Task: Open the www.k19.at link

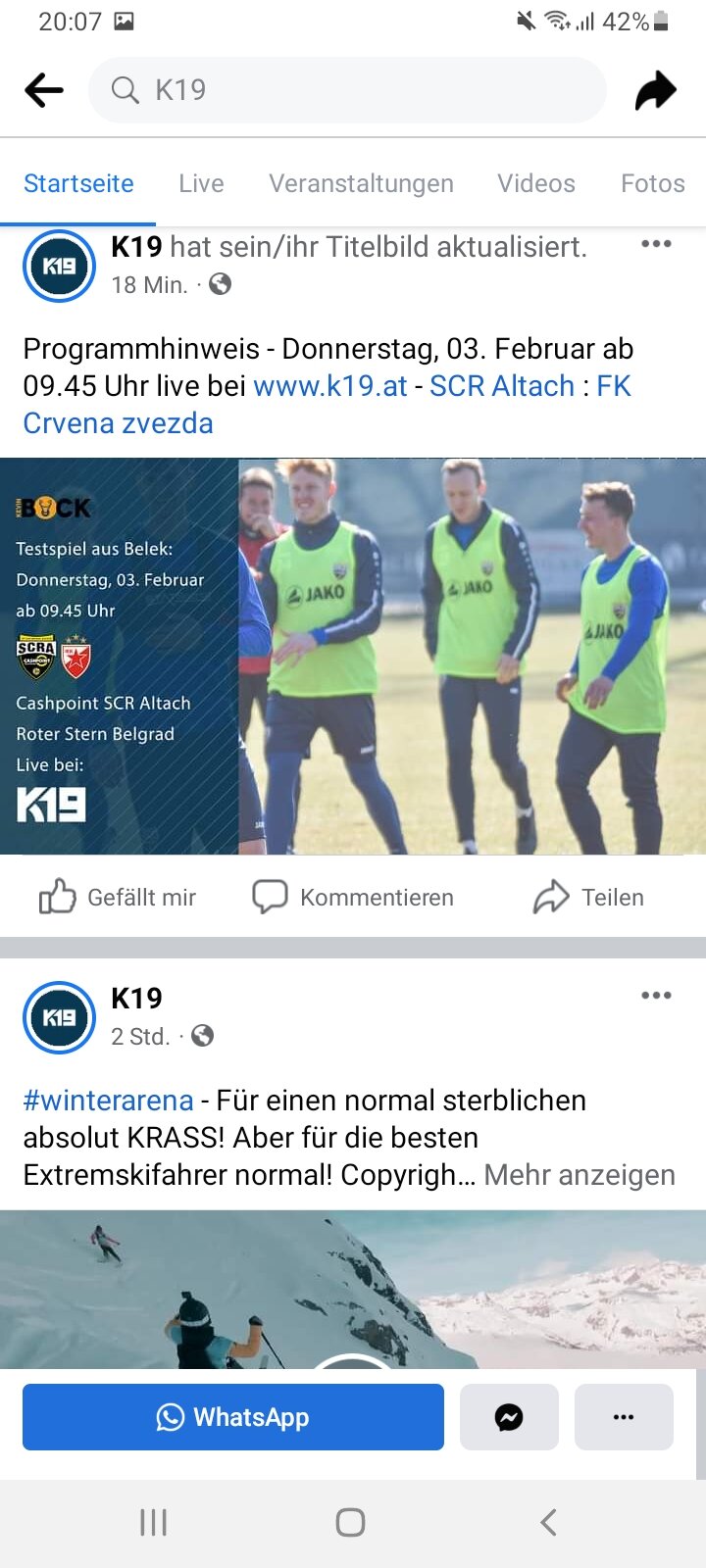Action: click(330, 386)
